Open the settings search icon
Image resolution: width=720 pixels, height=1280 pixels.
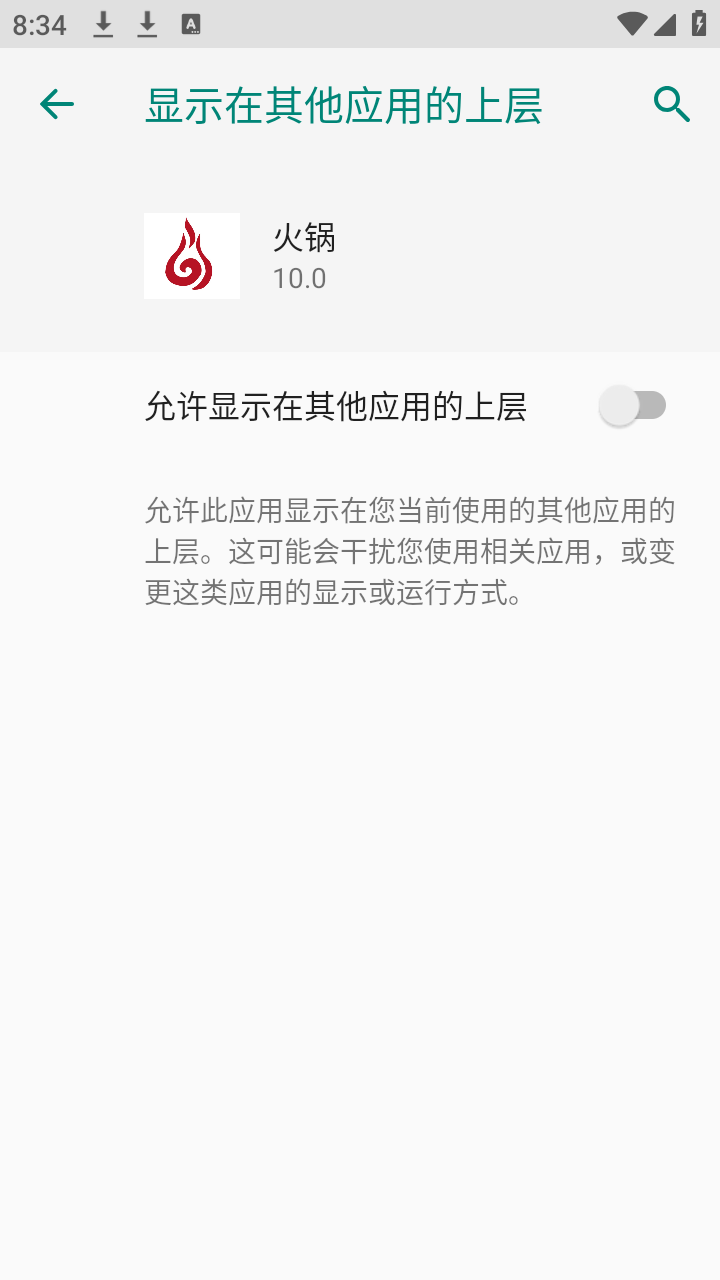672,104
